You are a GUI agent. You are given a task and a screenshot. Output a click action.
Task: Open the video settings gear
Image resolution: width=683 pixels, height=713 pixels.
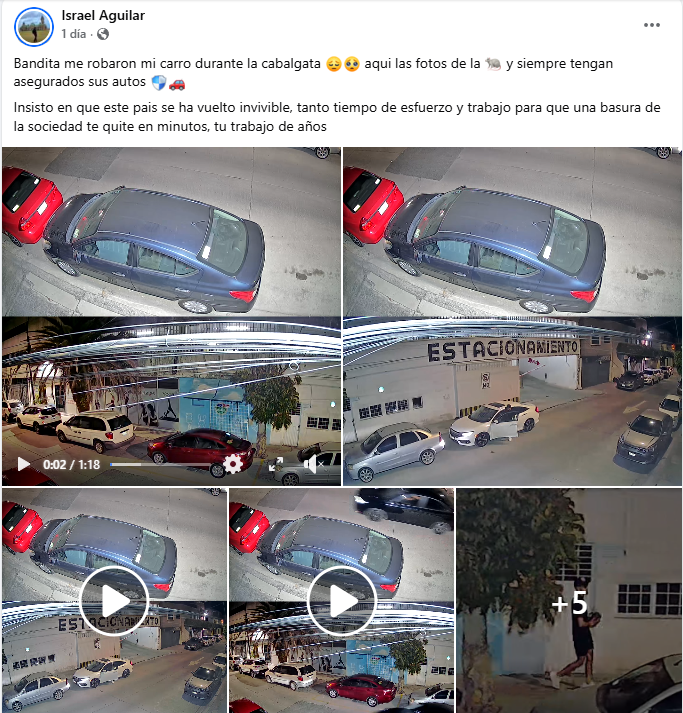[232, 464]
